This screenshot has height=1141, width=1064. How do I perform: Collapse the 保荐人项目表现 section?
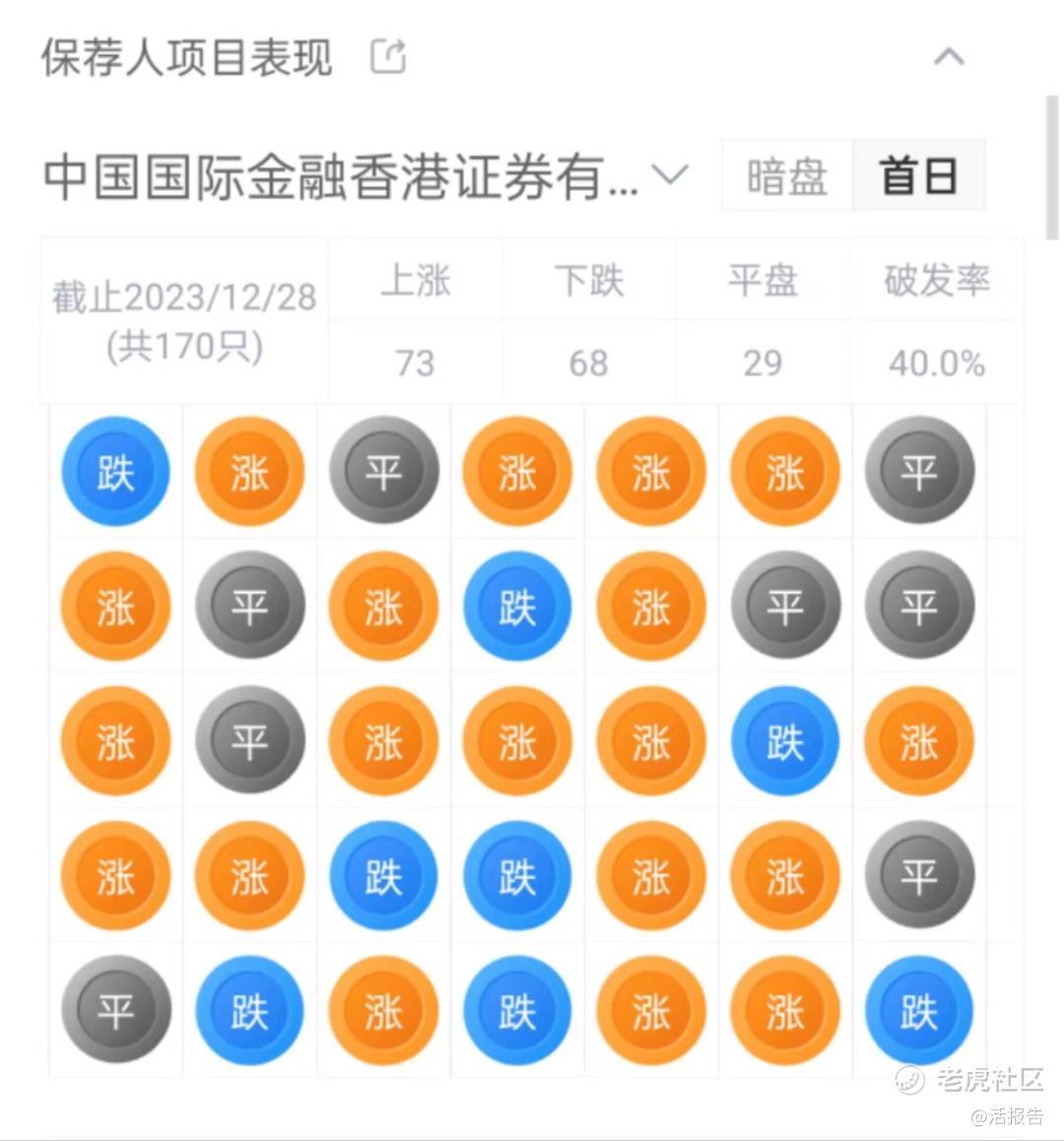(948, 57)
